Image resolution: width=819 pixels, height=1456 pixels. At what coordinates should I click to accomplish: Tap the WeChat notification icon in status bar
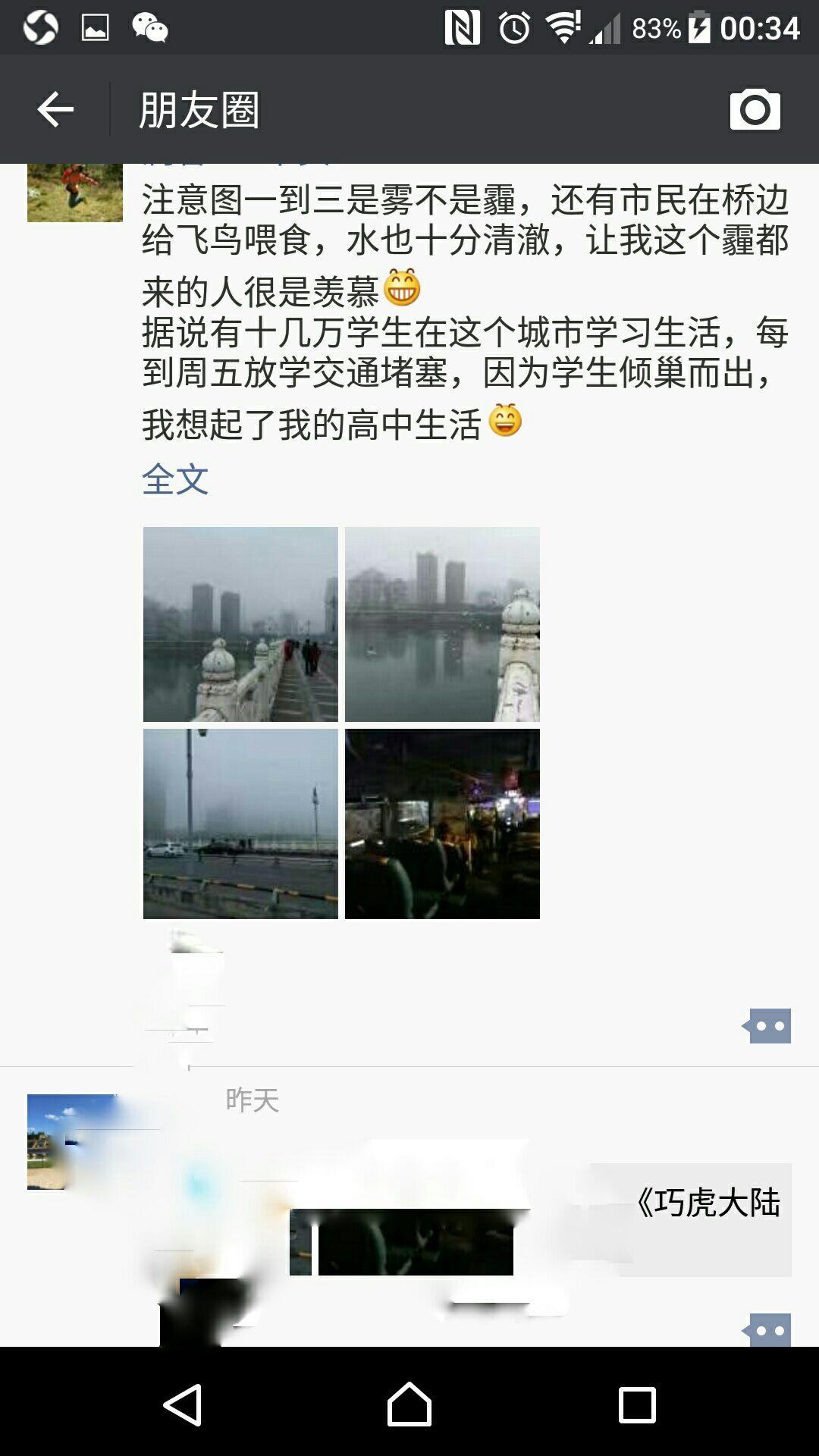pos(149,28)
